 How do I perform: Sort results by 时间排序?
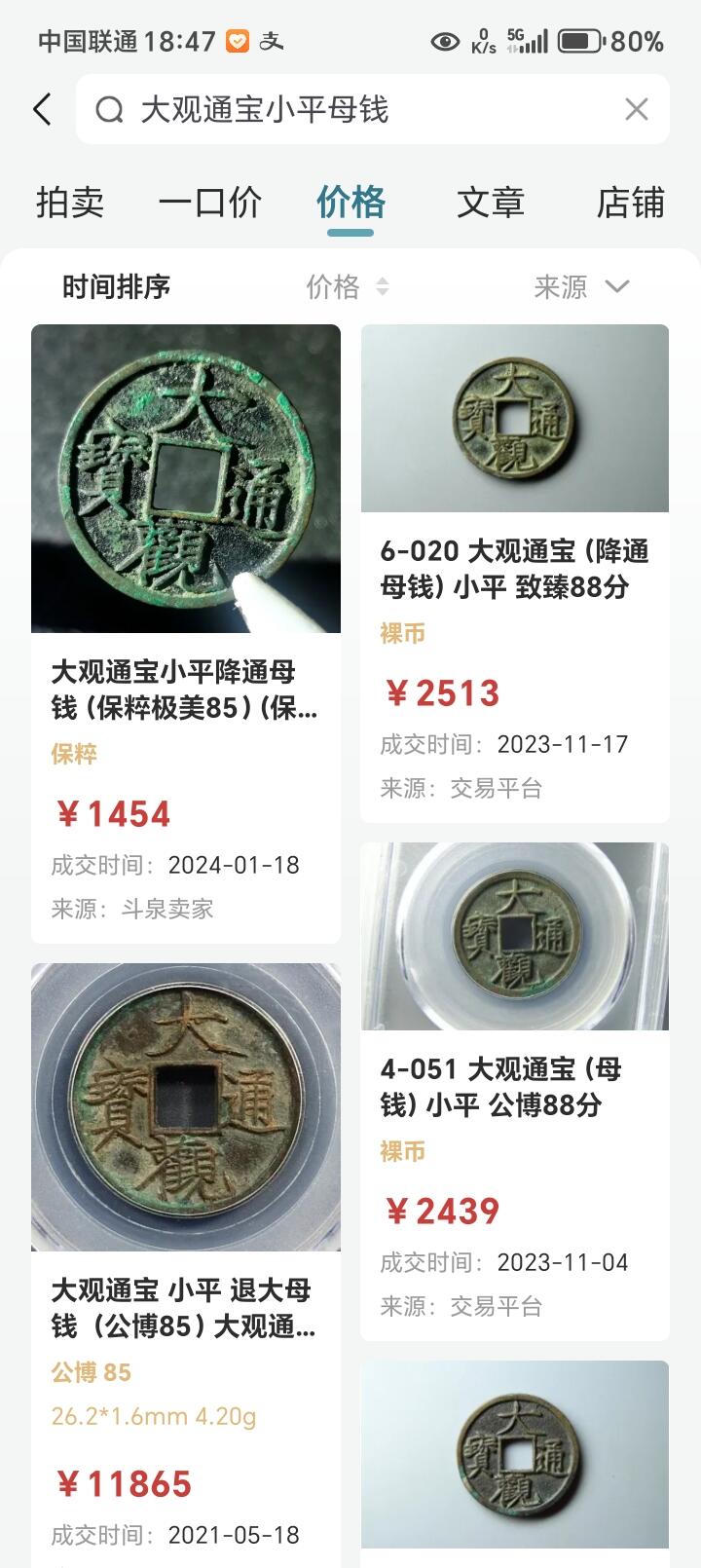point(117,286)
